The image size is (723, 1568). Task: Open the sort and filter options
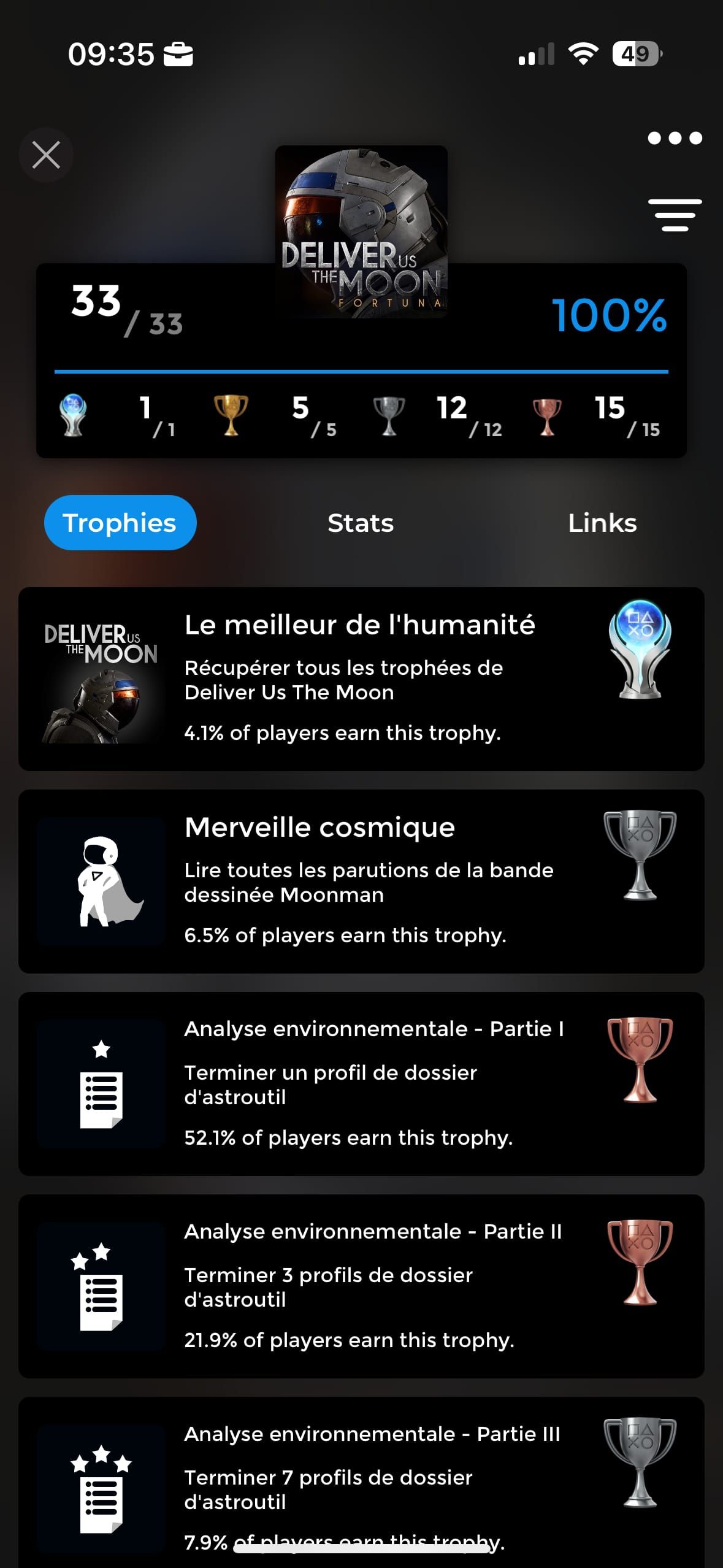(x=675, y=215)
